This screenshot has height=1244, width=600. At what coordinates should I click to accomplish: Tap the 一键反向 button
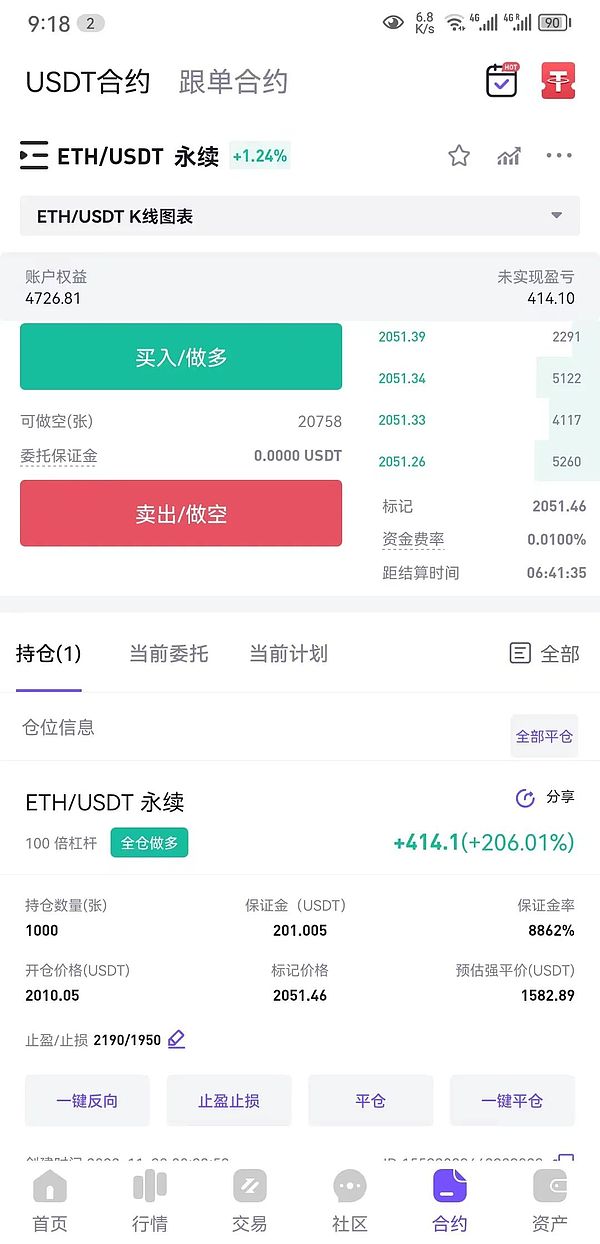click(87, 1101)
